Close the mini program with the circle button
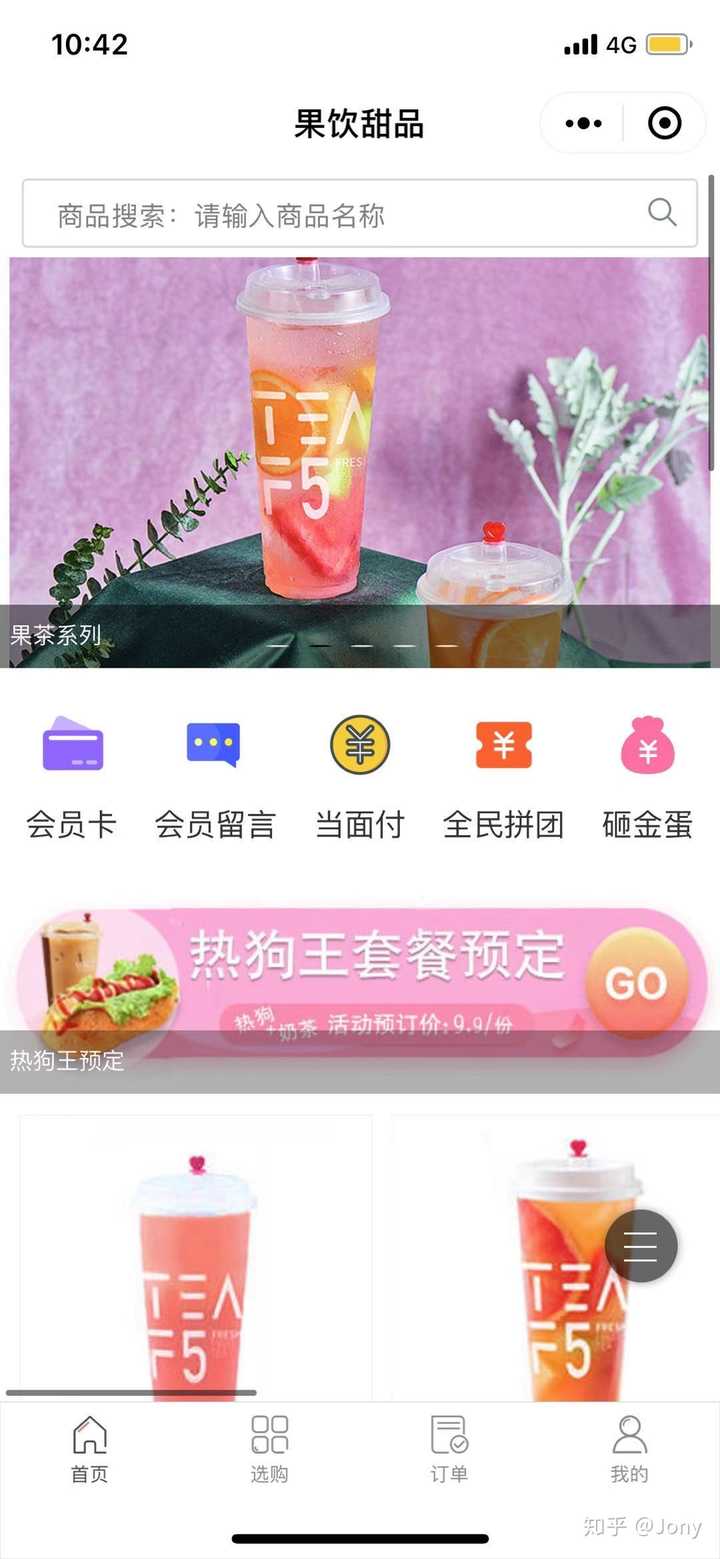This screenshot has width=720, height=1559. [664, 124]
